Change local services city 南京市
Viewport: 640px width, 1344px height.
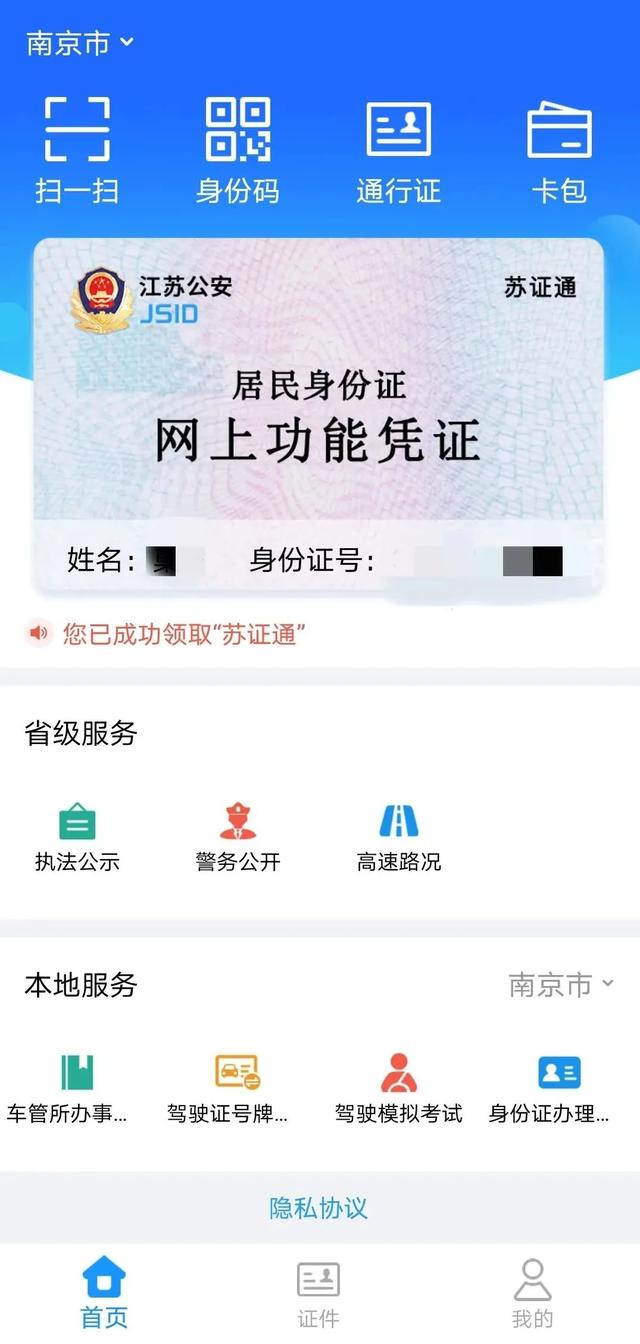pos(561,985)
